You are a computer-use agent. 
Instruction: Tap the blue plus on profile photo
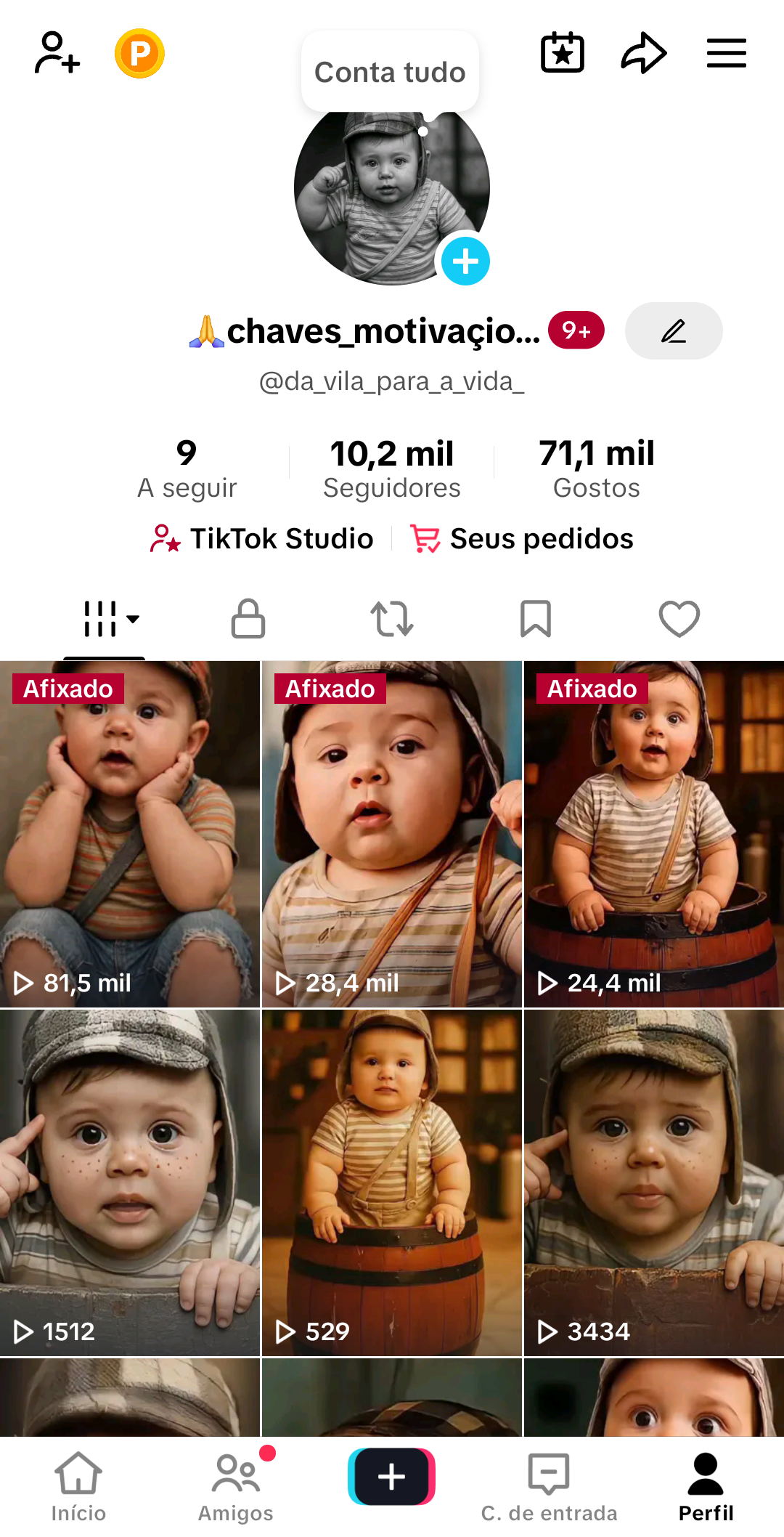465,261
